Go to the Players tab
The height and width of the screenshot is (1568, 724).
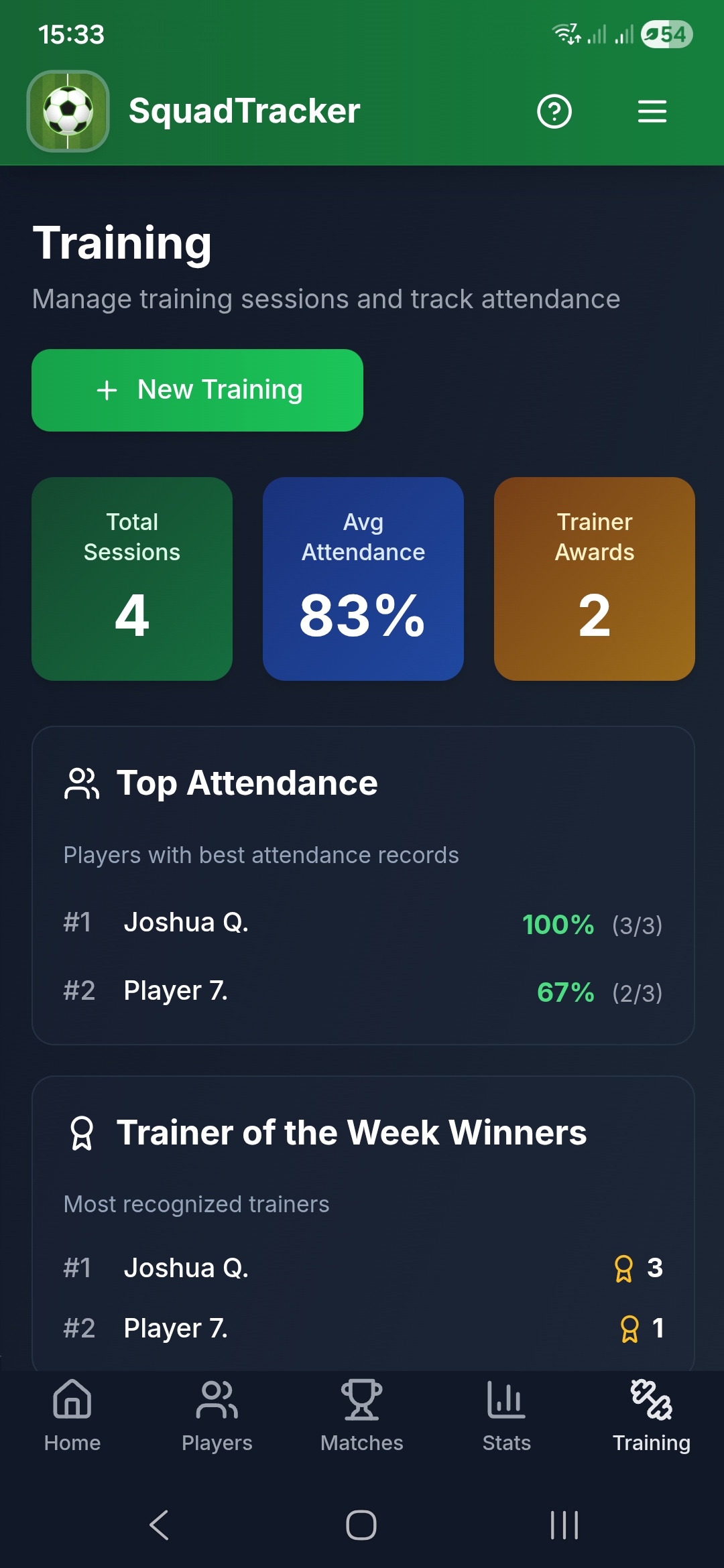(x=217, y=1415)
